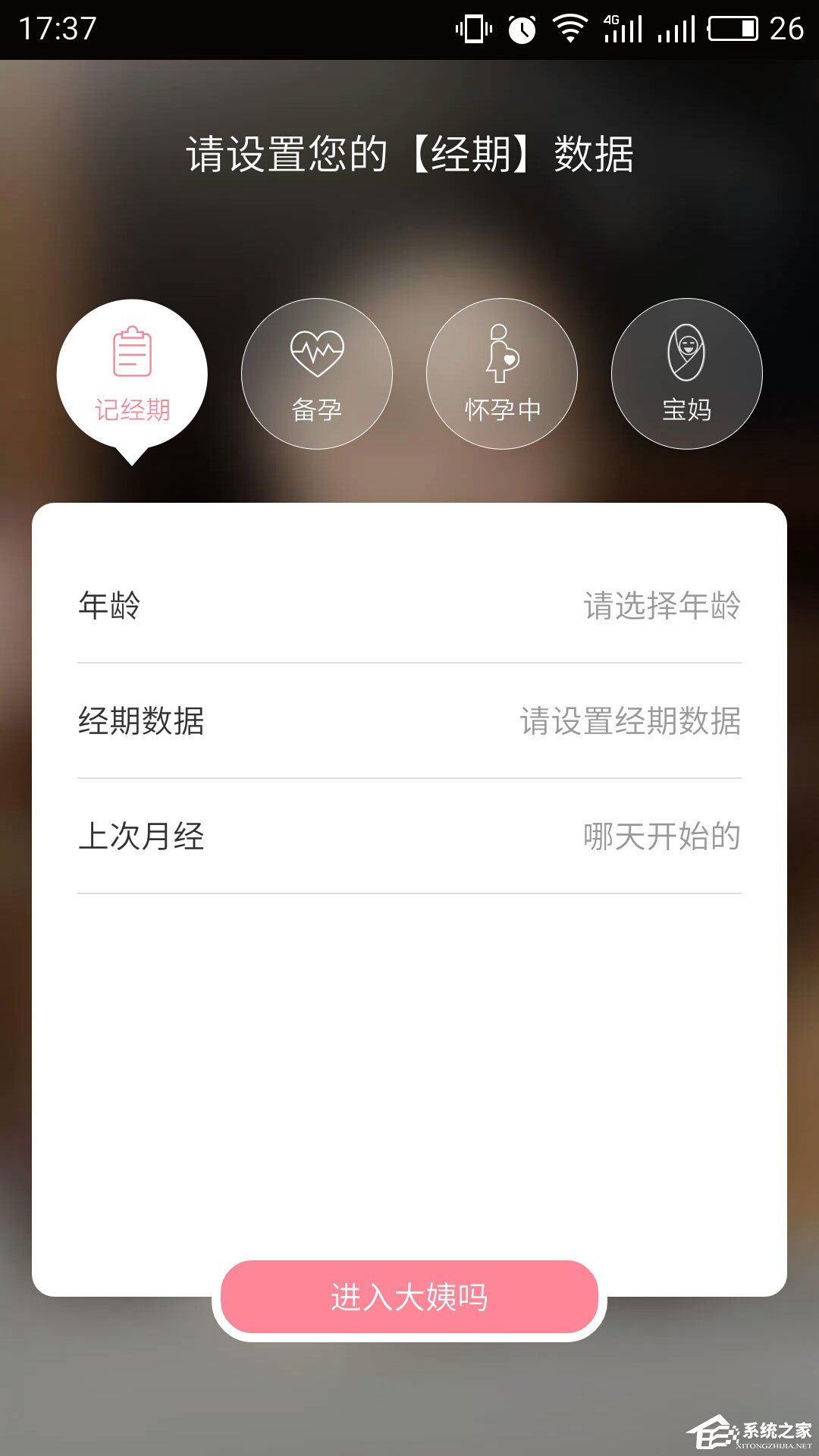Switch mode to 怀孕中

click(502, 373)
